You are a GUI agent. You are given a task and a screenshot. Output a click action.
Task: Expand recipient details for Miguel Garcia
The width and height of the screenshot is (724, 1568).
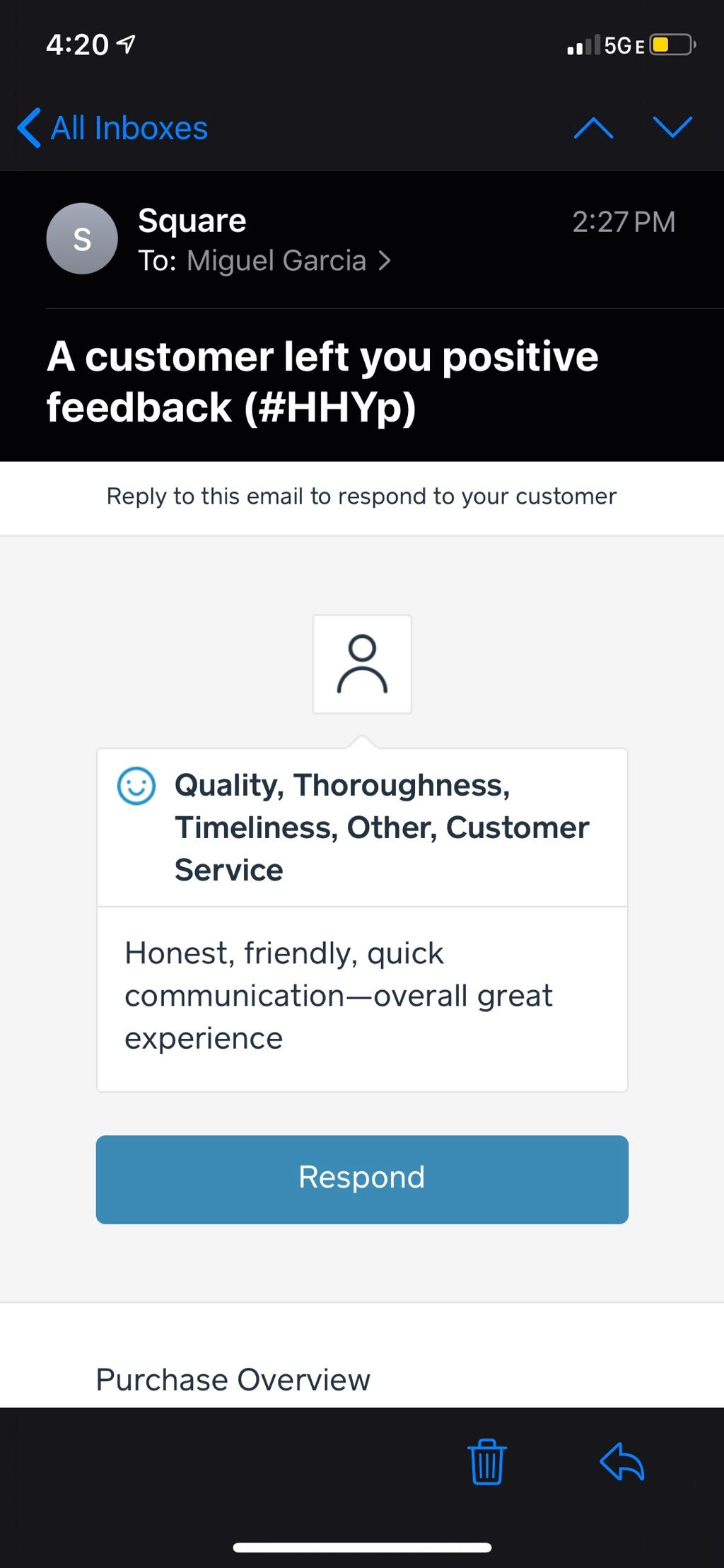pos(288,261)
